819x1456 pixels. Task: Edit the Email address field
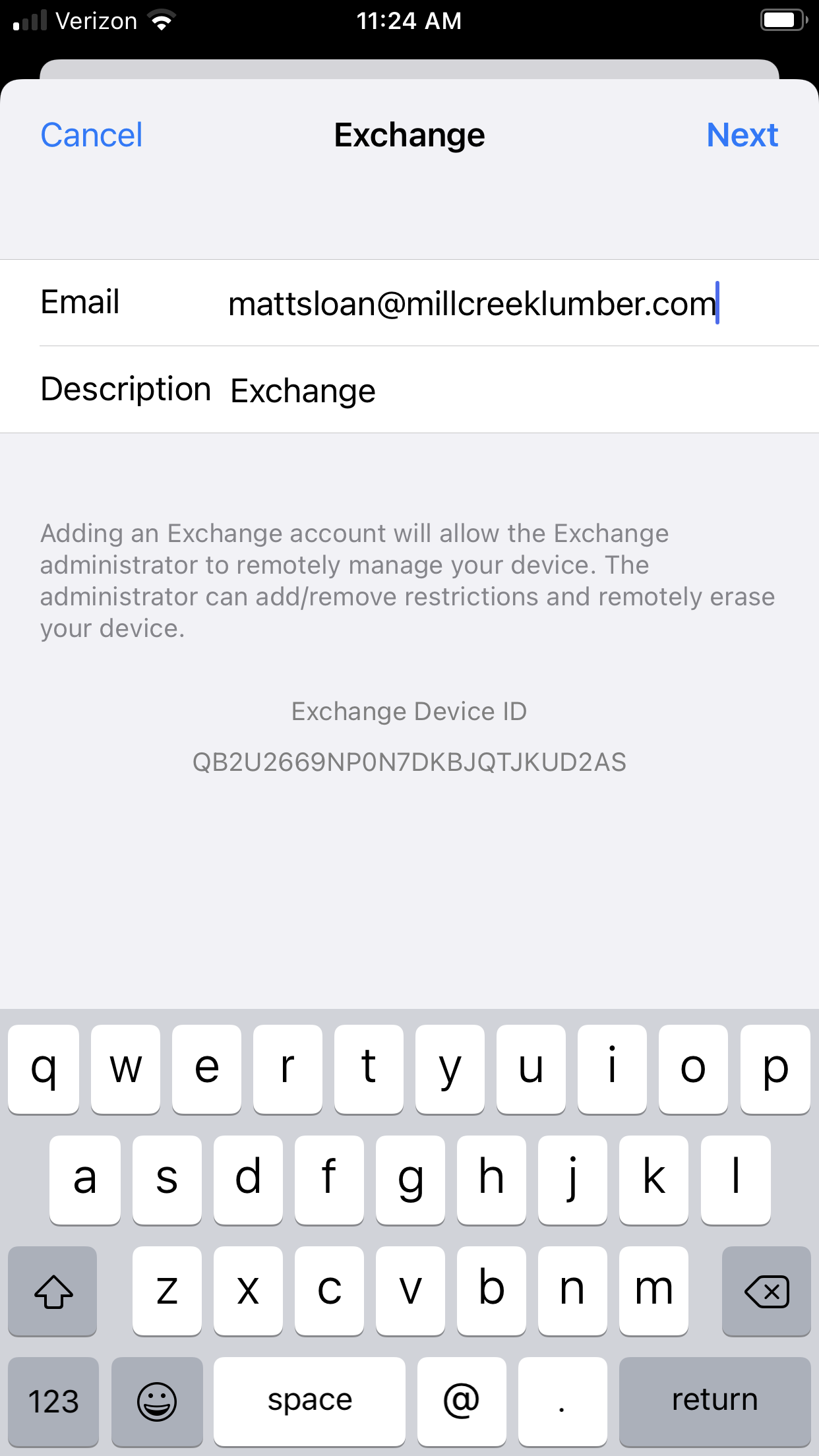click(x=471, y=303)
